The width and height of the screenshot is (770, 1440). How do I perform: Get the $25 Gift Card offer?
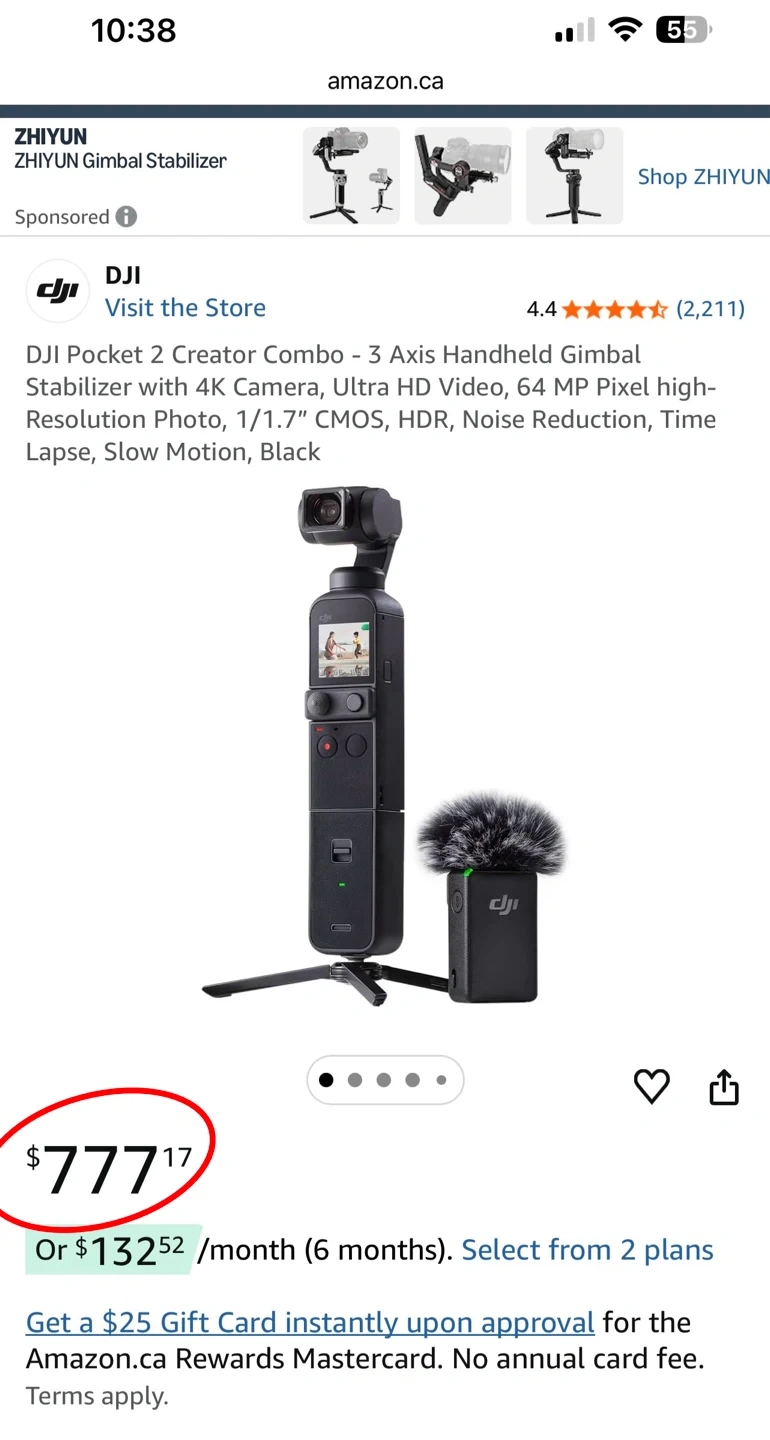(310, 1322)
